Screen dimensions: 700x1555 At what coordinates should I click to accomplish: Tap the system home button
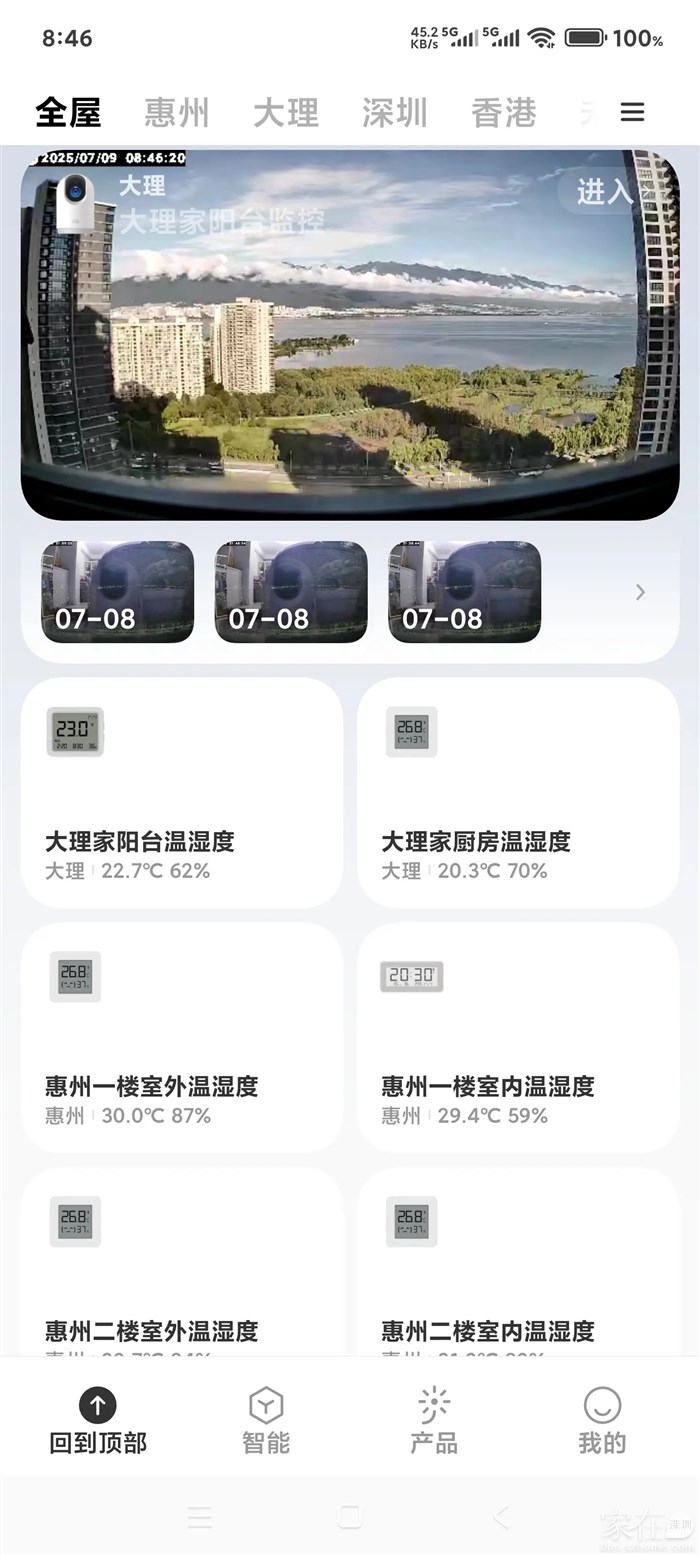pyautogui.click(x=350, y=1517)
